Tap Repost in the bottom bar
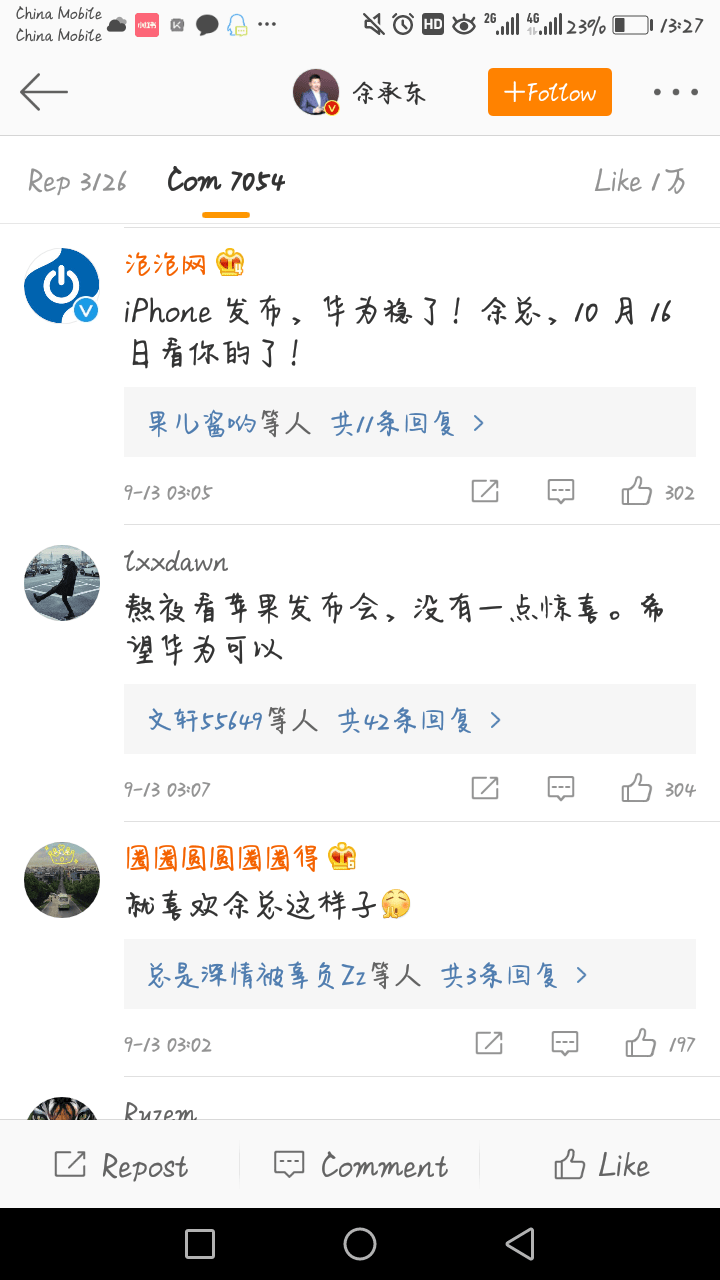720x1280 pixels. tap(120, 1165)
